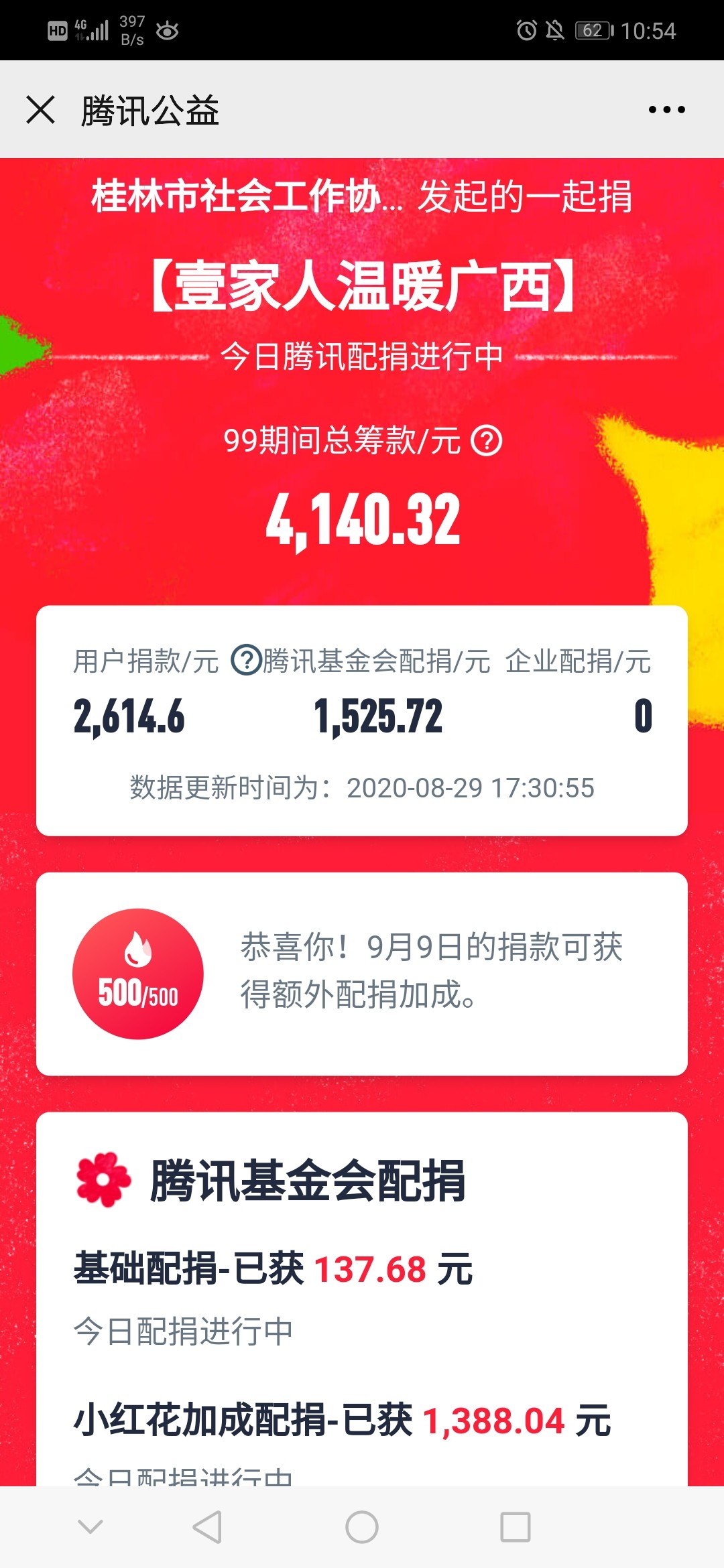Tap the 【壹家人温暖广西】 campaign title
Viewport: 724px width, 1568px height.
click(x=362, y=285)
